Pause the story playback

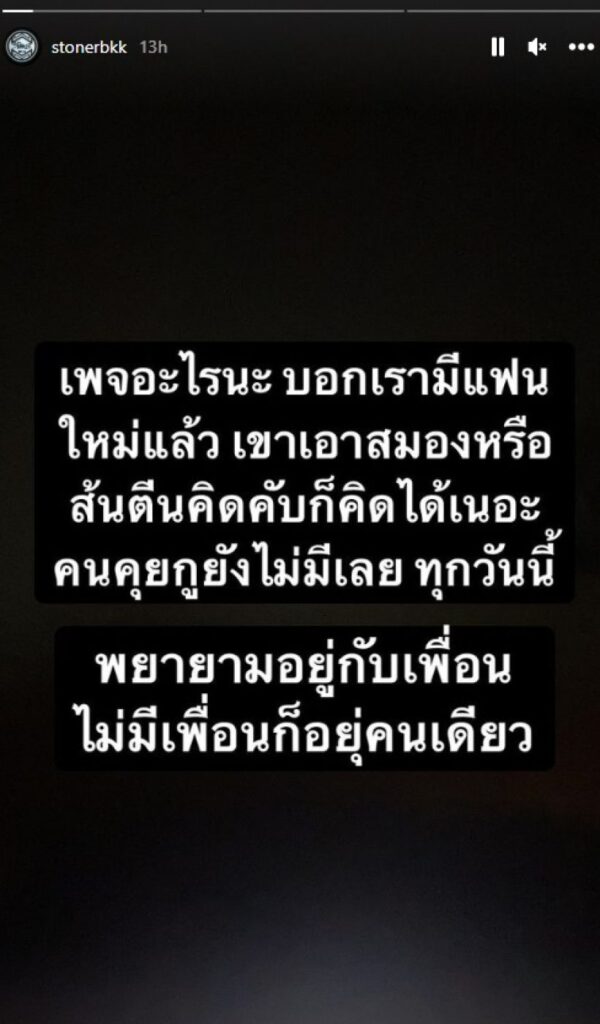[497, 47]
